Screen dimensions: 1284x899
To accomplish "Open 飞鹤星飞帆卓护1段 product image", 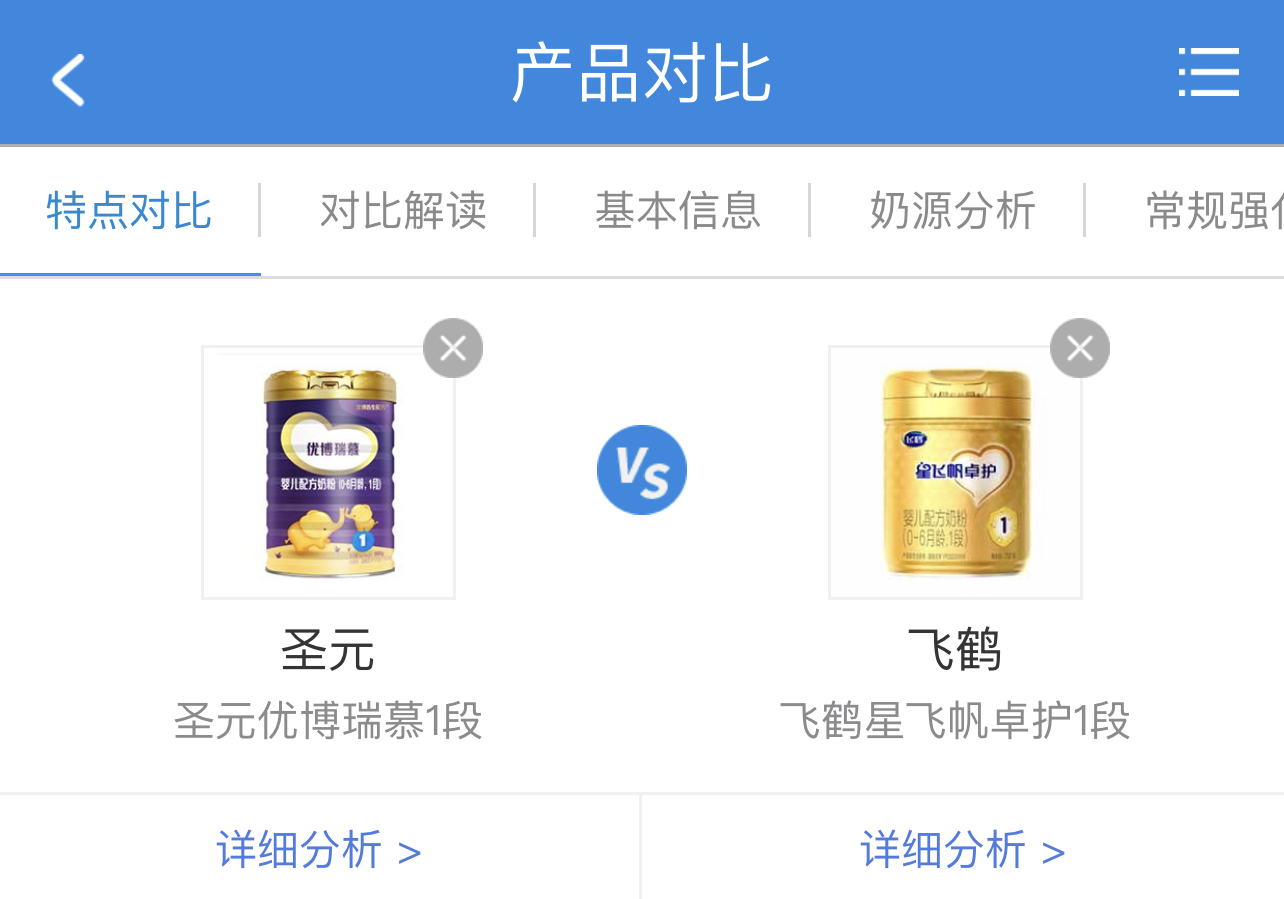I will 955,472.
